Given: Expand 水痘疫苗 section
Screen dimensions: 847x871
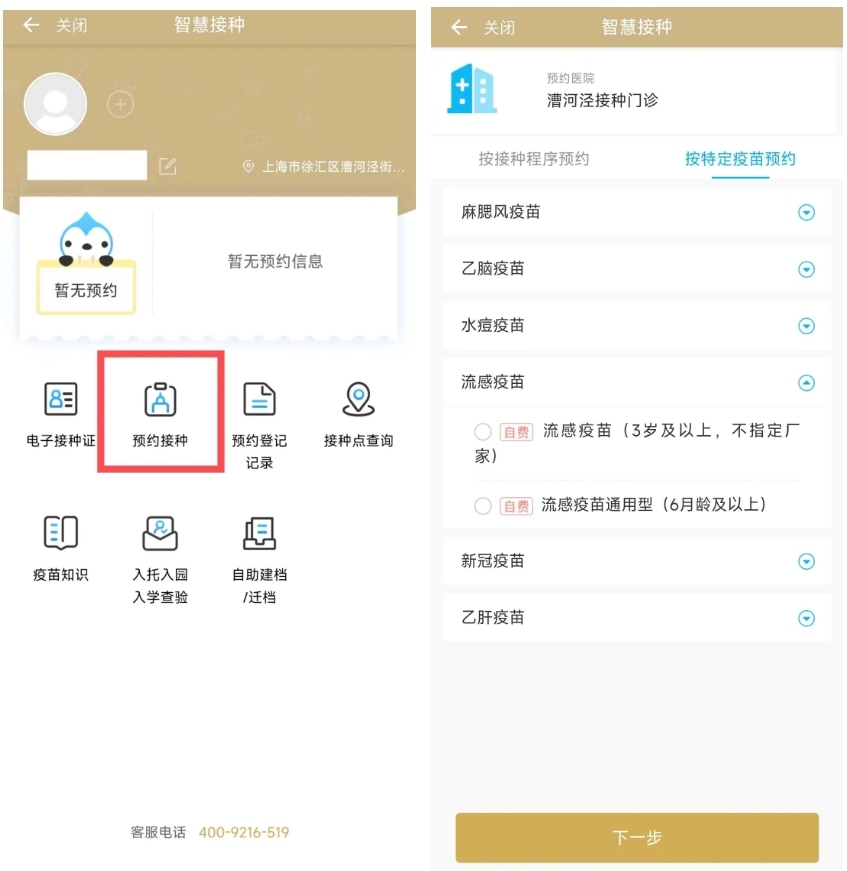Looking at the screenshot, I should [x=806, y=326].
